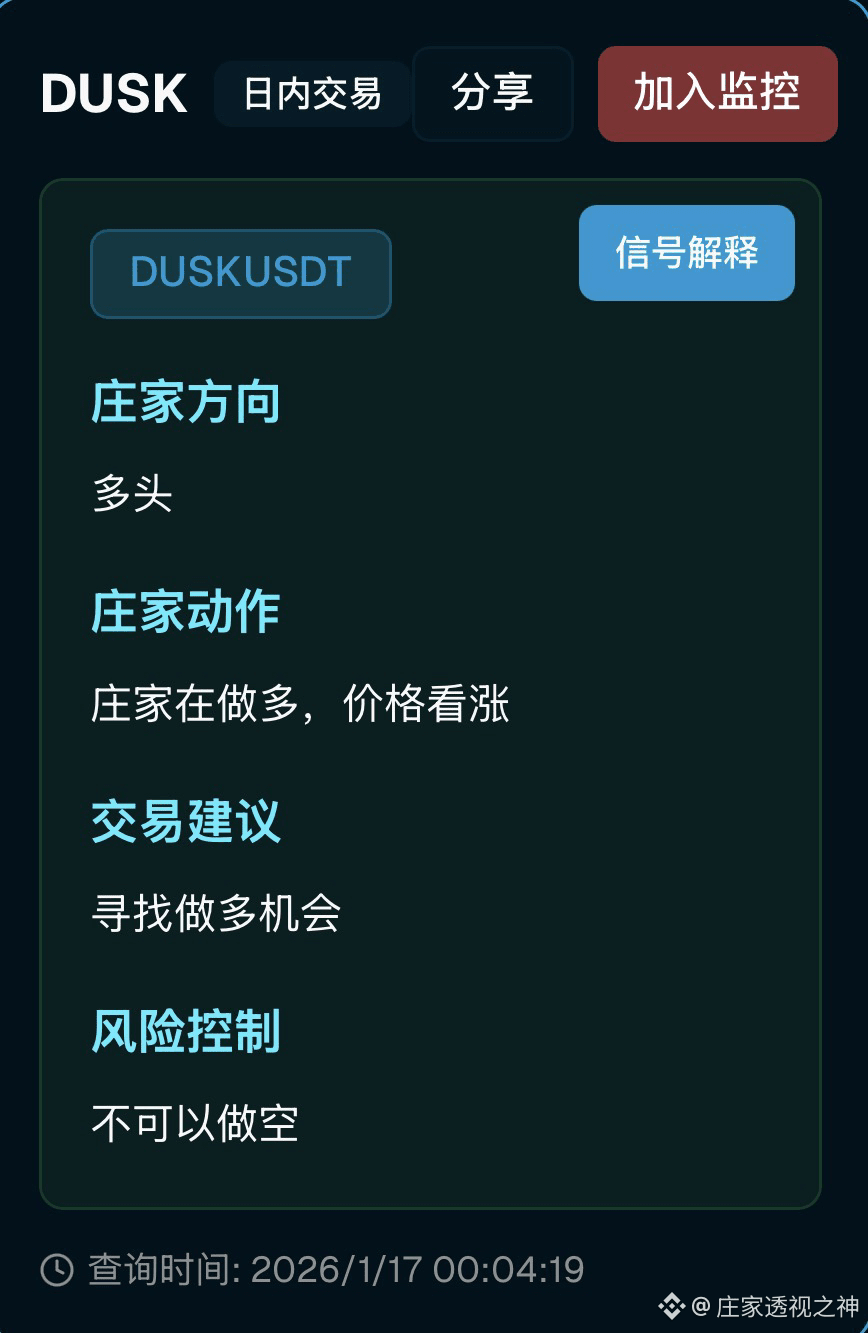Select the 庄家动作 section heading
The width and height of the screenshot is (868, 1333).
pyautogui.click(x=185, y=611)
